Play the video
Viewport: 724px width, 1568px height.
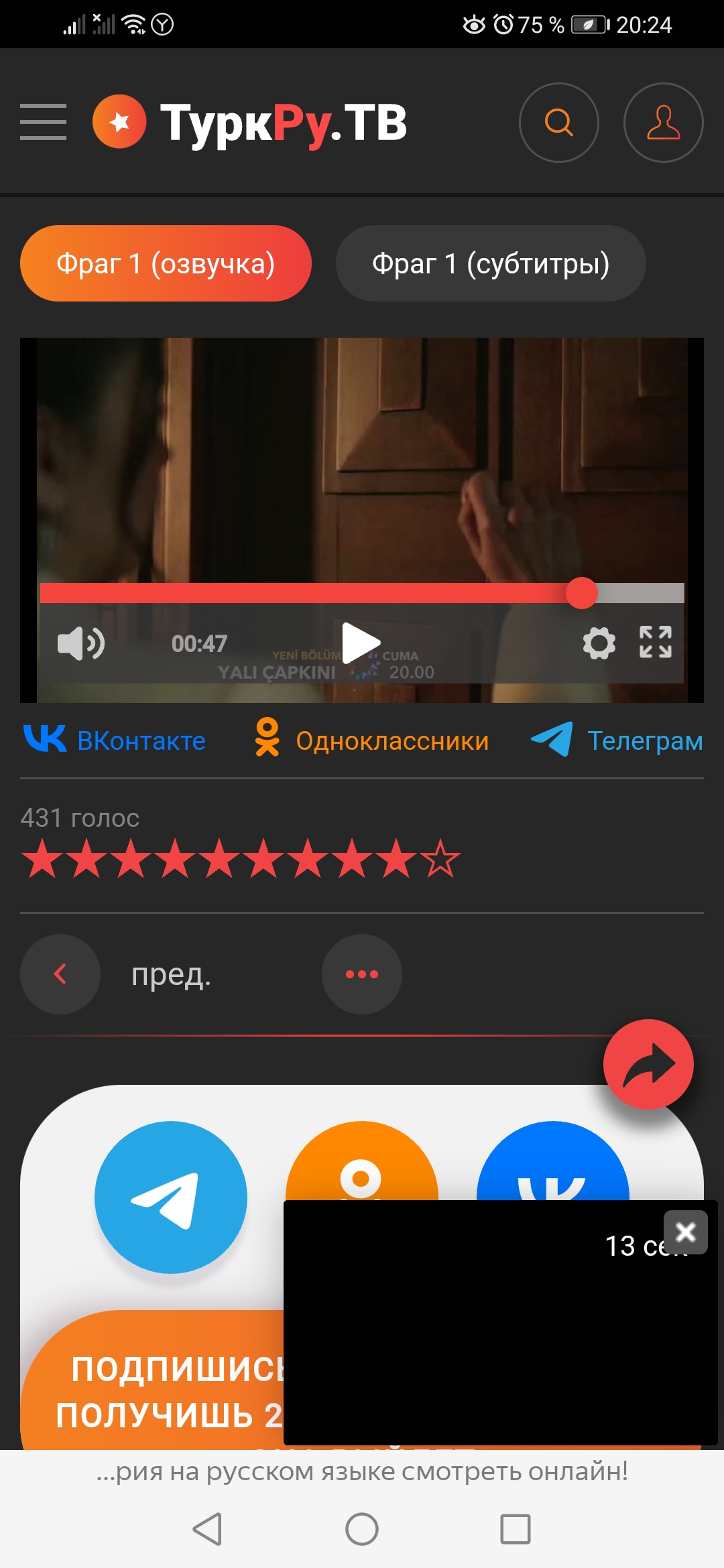point(361,642)
